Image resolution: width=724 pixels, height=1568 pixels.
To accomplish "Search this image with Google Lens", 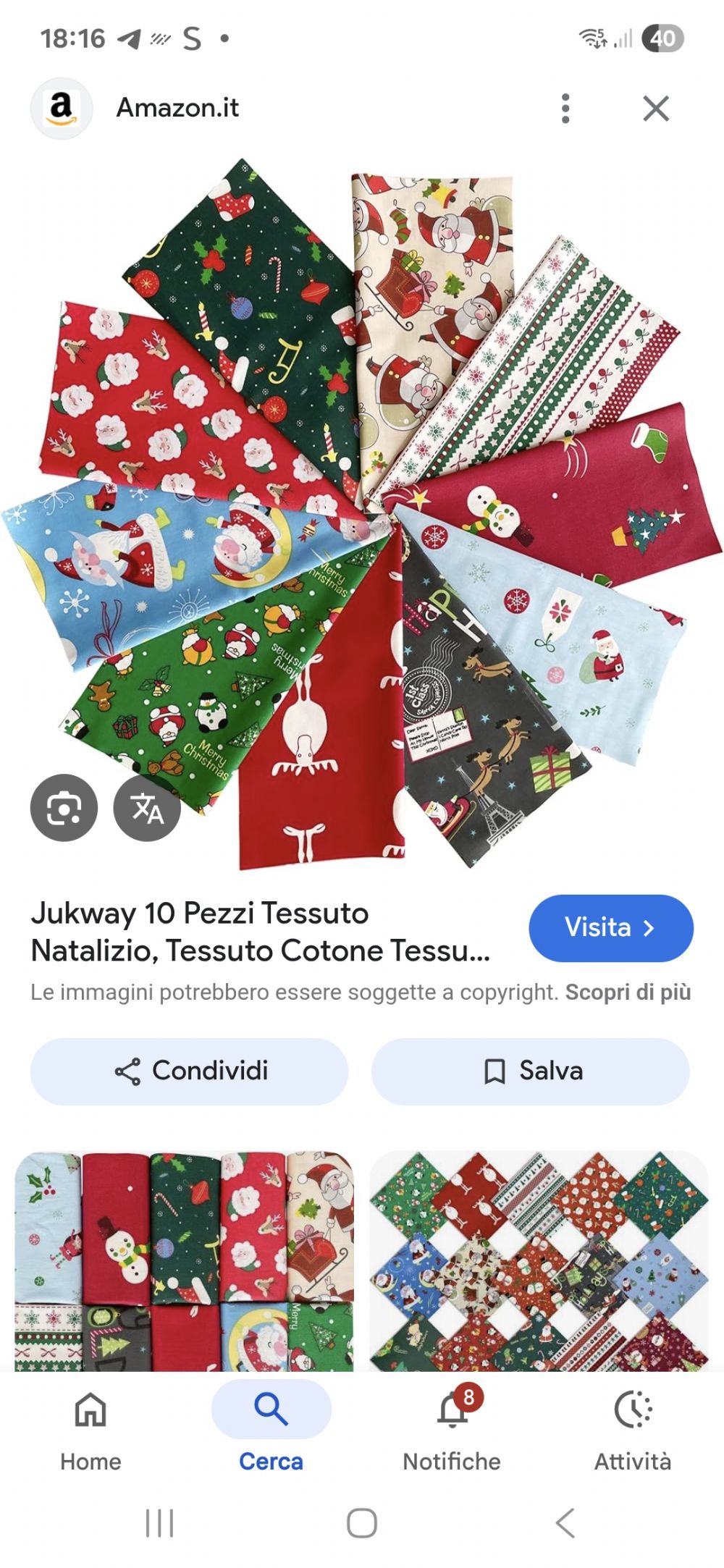I will click(64, 808).
